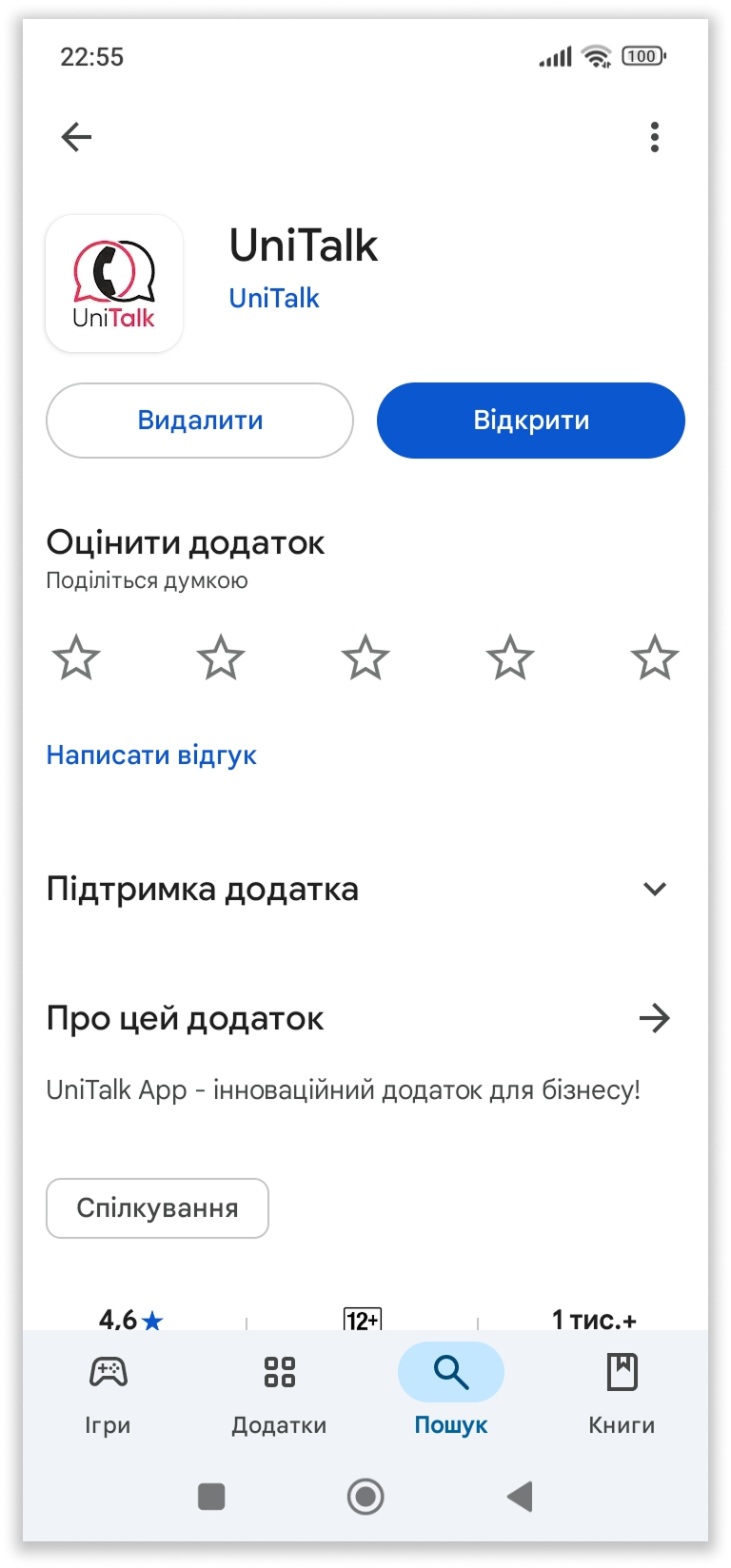The image size is (731, 1568).
Task: Rate the app three stars
Action: (365, 657)
